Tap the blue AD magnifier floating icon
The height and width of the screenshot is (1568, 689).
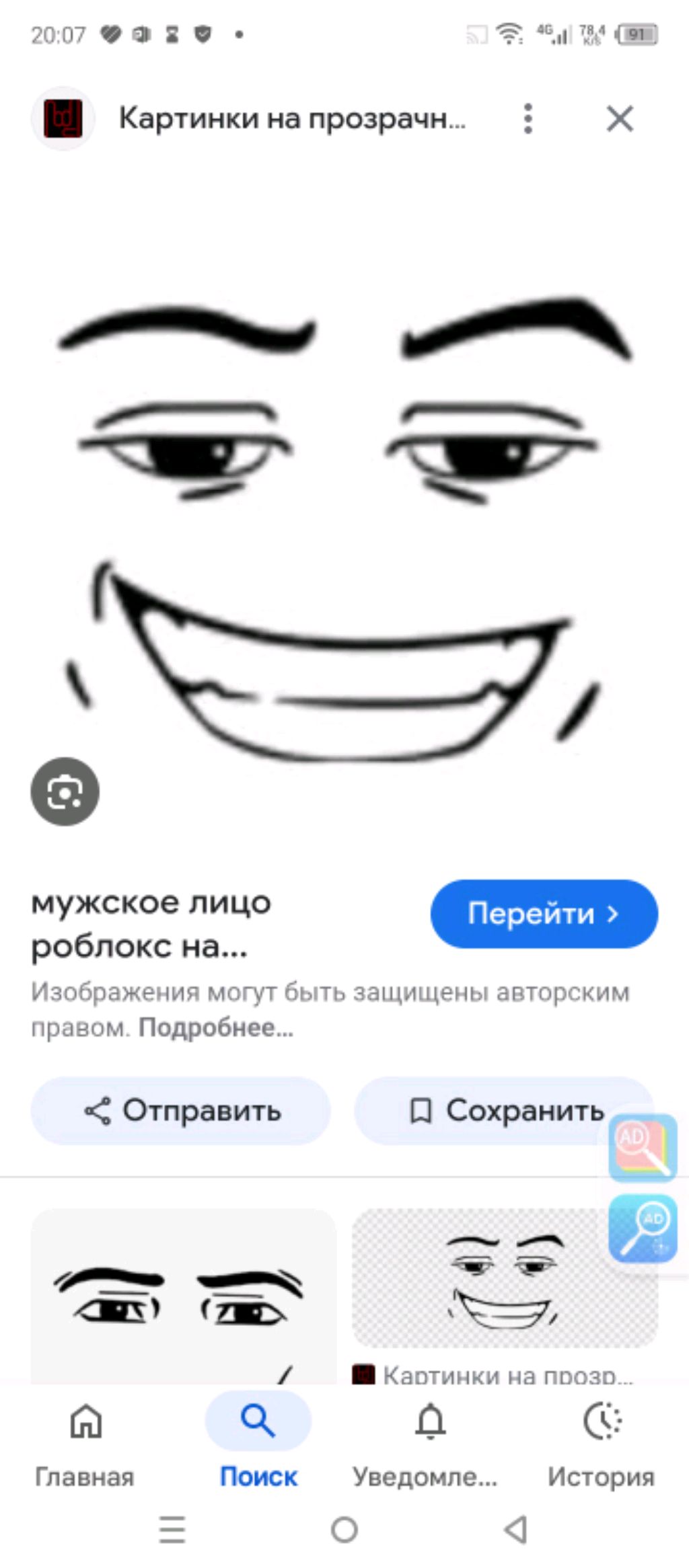coord(643,1228)
